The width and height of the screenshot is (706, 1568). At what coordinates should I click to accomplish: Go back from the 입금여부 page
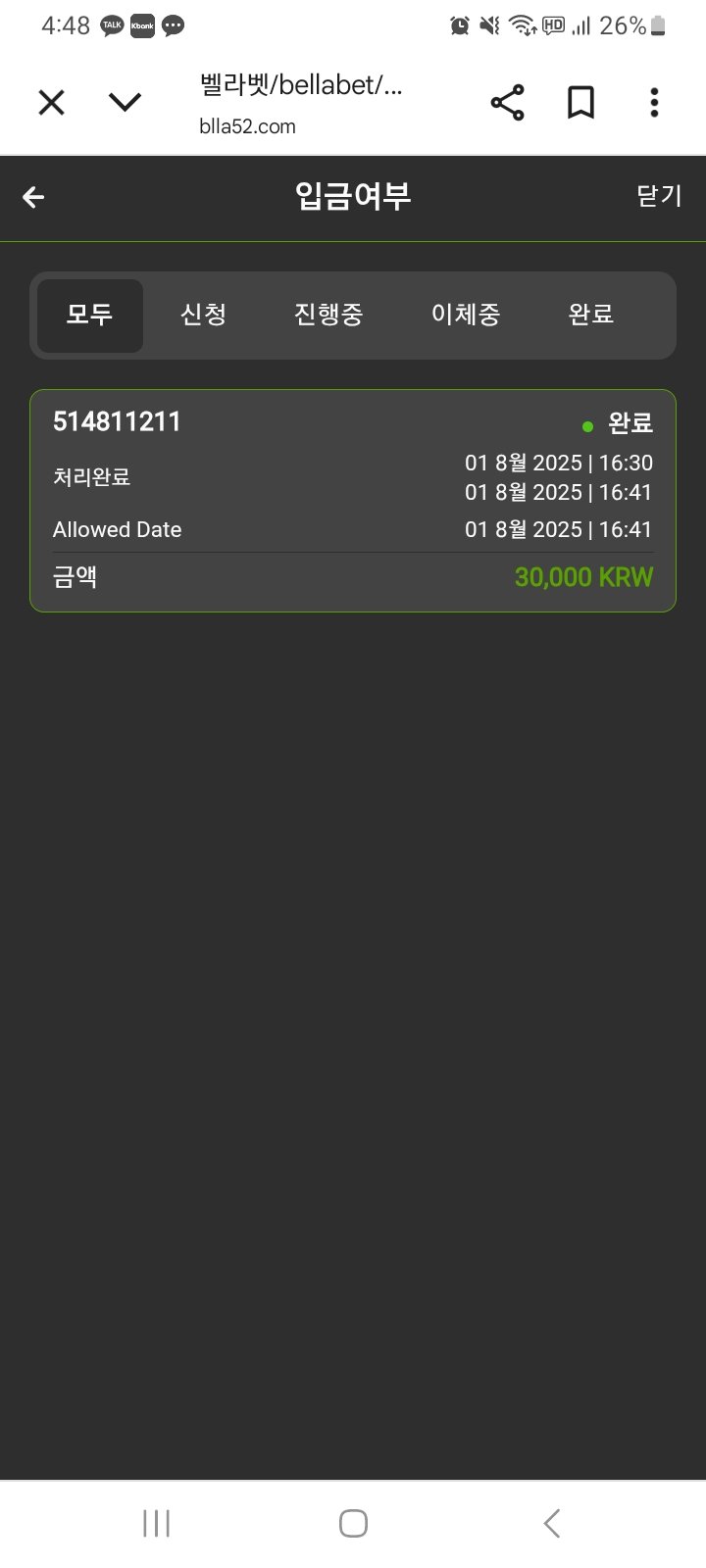33,197
